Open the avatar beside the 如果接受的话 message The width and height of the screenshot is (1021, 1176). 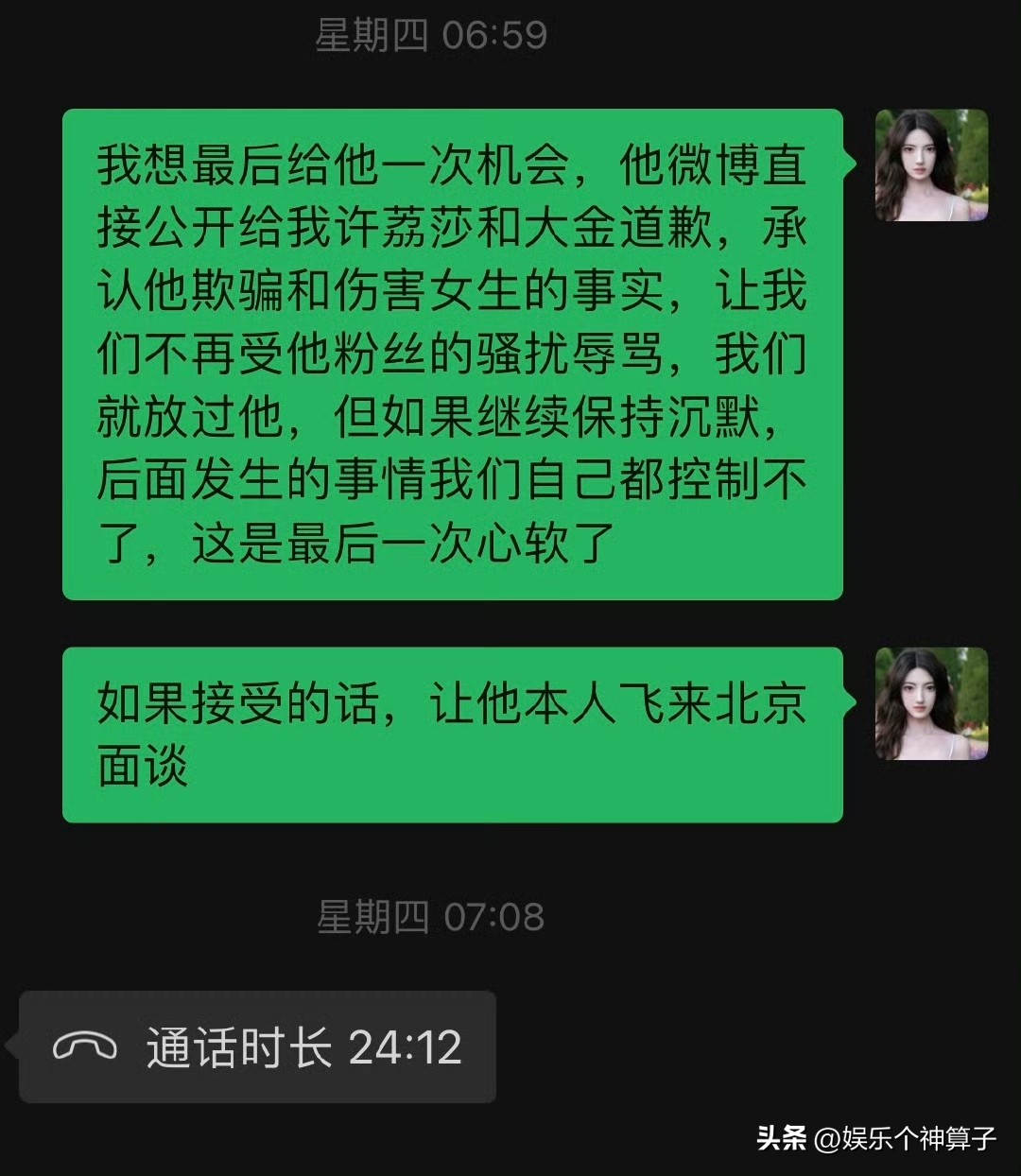(931, 703)
